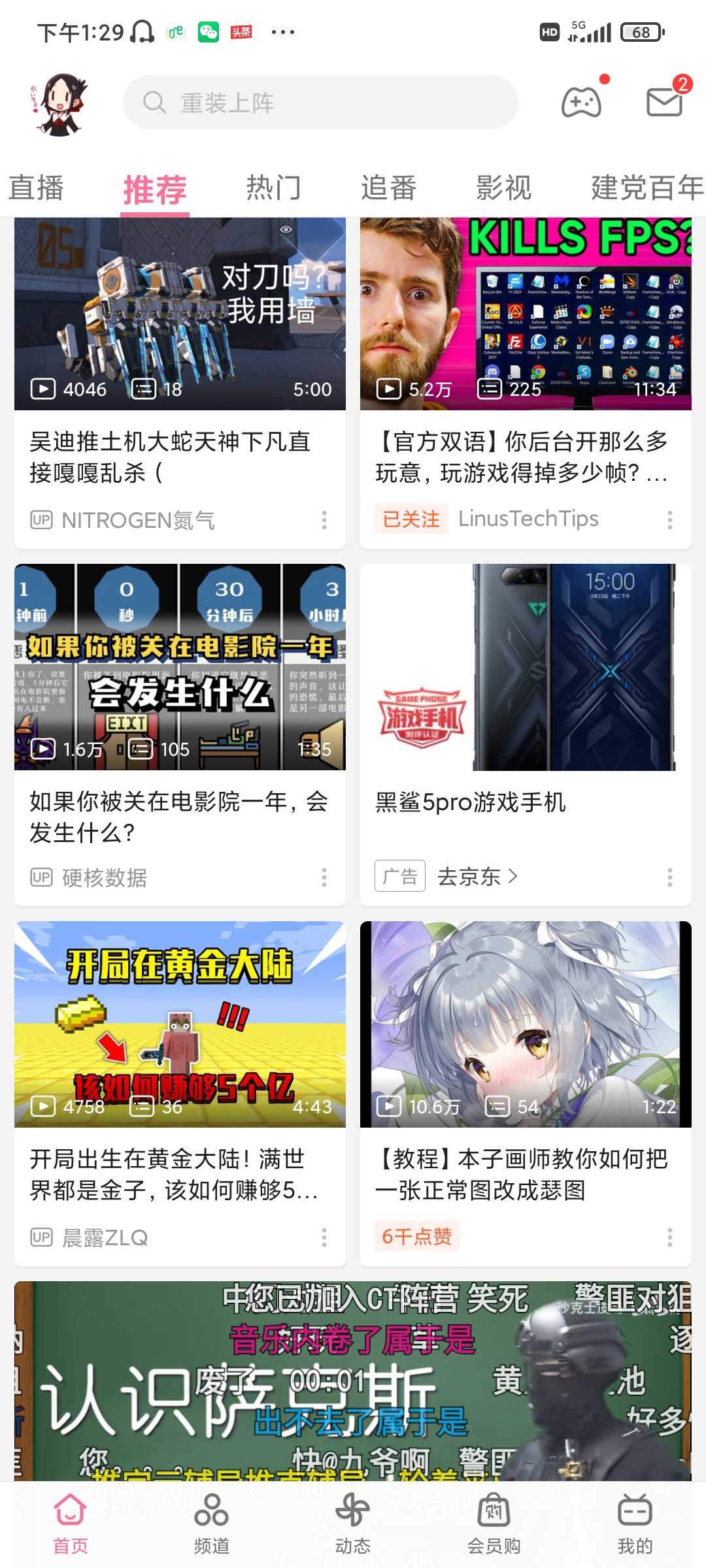Play the 吴迪推土机大蛇天神下凡 video
This screenshot has width=706, height=1568.
[180, 315]
